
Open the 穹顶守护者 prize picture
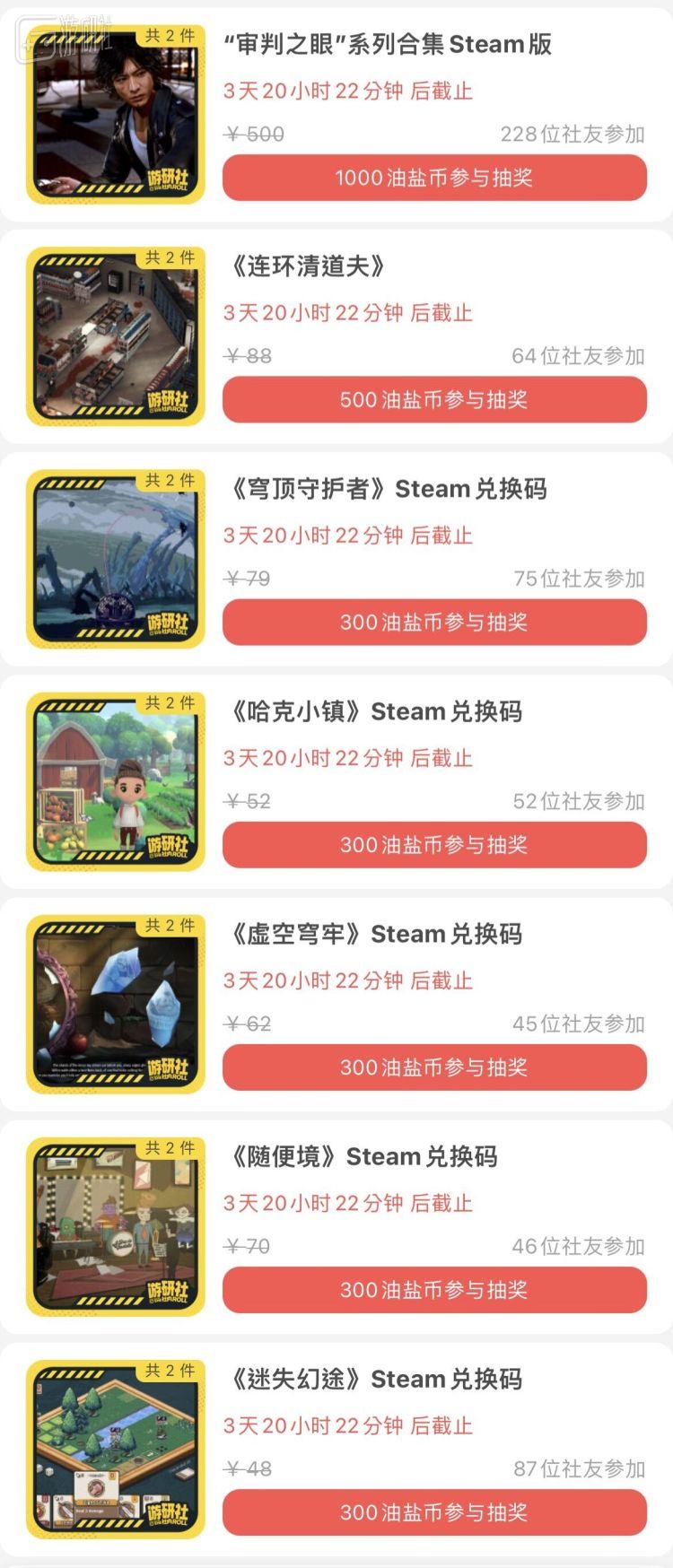(x=116, y=559)
